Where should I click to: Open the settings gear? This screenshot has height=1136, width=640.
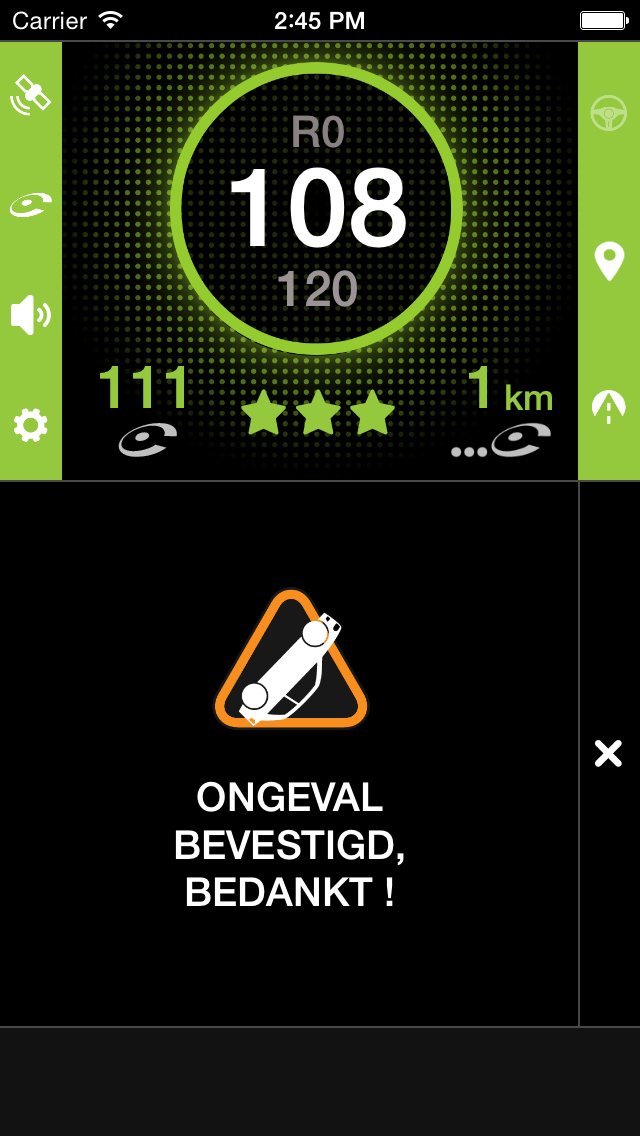pos(30,425)
